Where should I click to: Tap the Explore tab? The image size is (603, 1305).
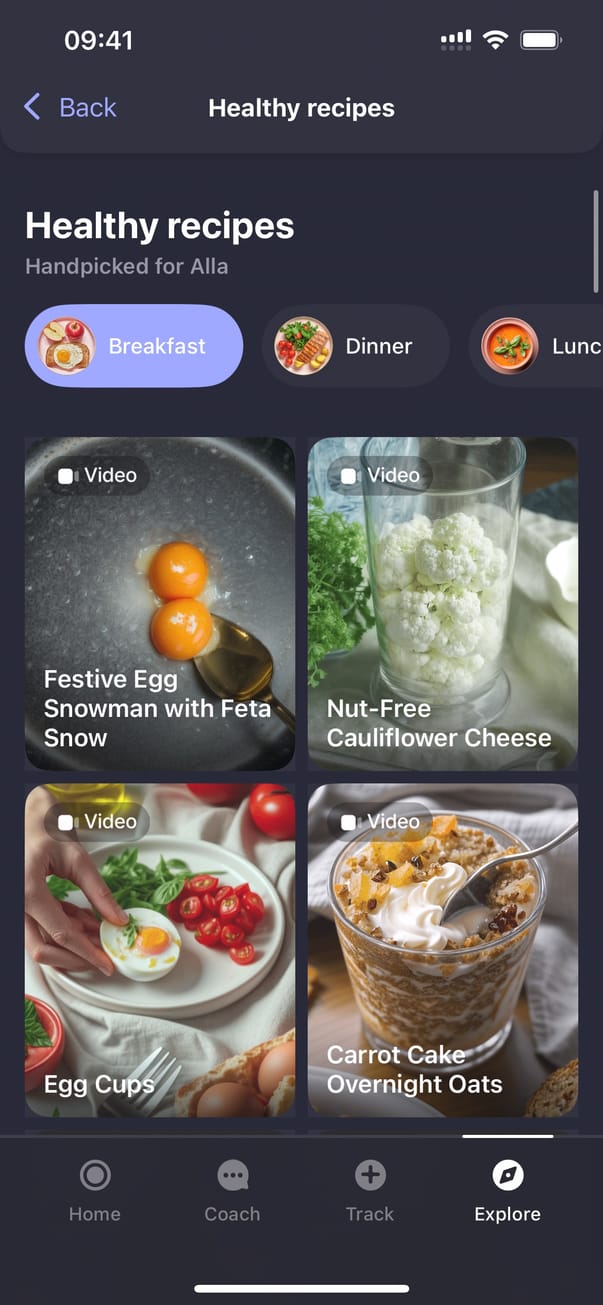pyautogui.click(x=507, y=1192)
